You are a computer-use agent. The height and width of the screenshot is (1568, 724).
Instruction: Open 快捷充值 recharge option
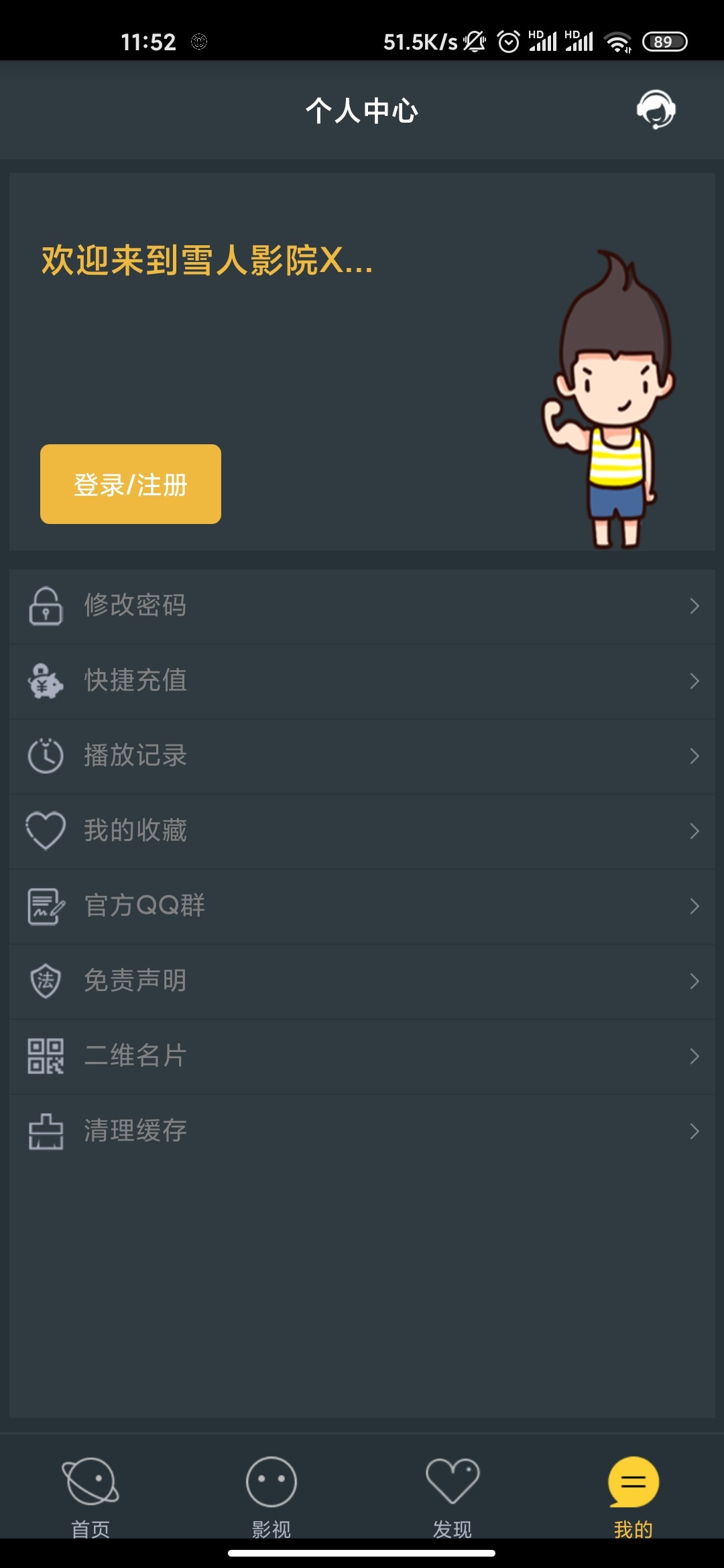point(362,681)
